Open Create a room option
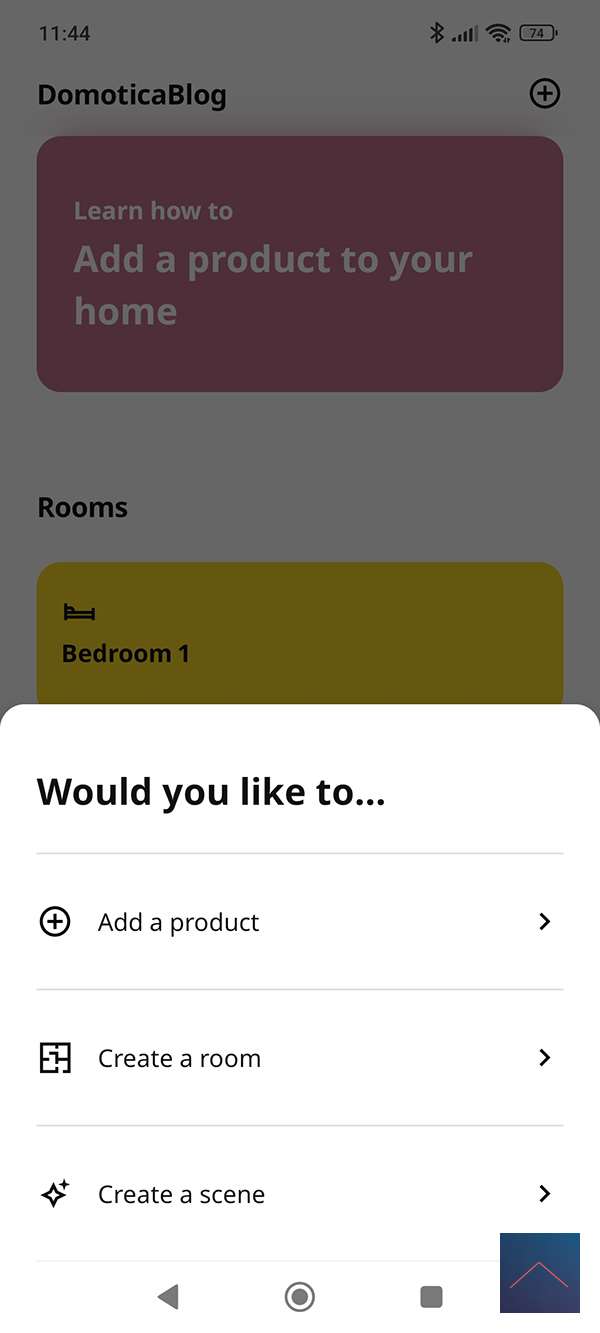This screenshot has height=1333, width=600. coord(299,1058)
